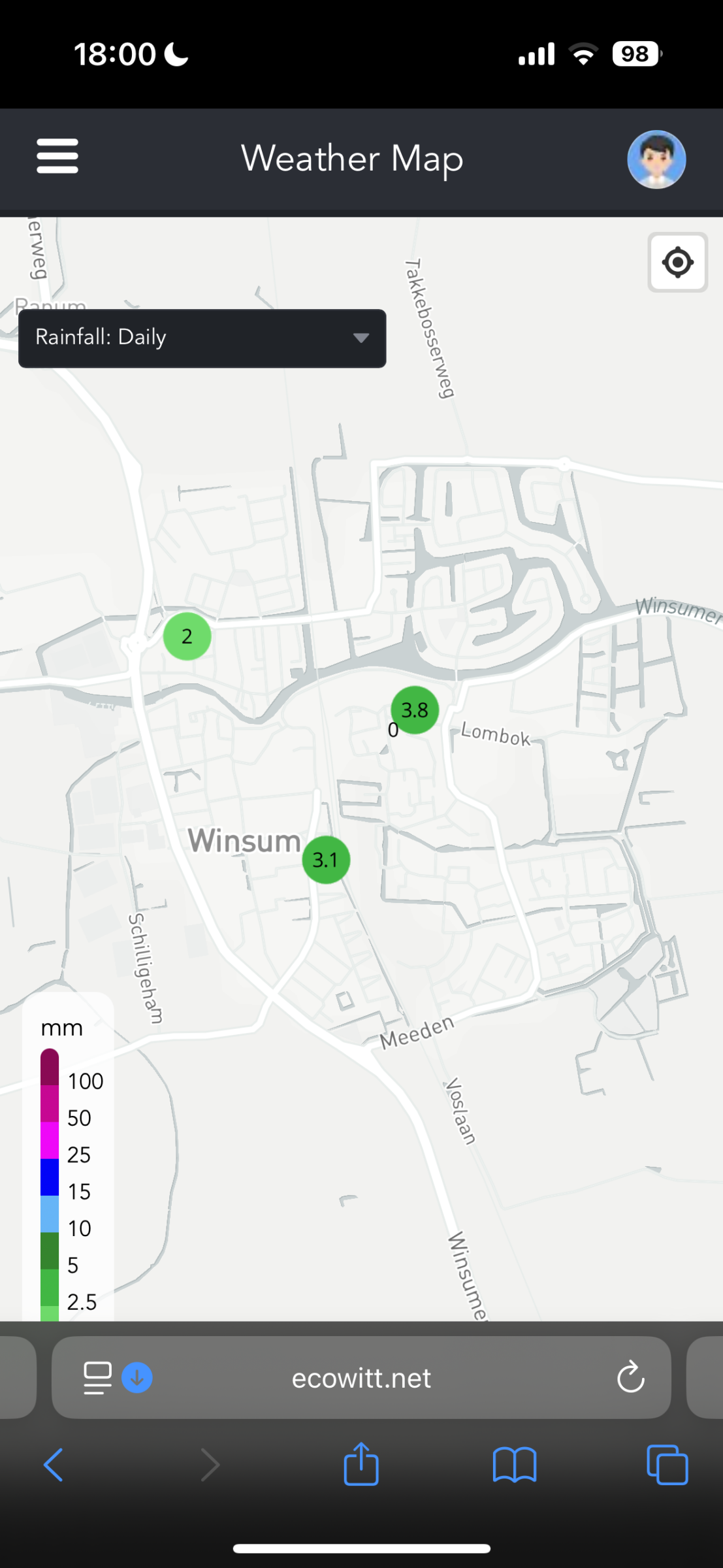Share this page
Image resolution: width=723 pixels, height=1568 pixels.
click(x=361, y=1464)
